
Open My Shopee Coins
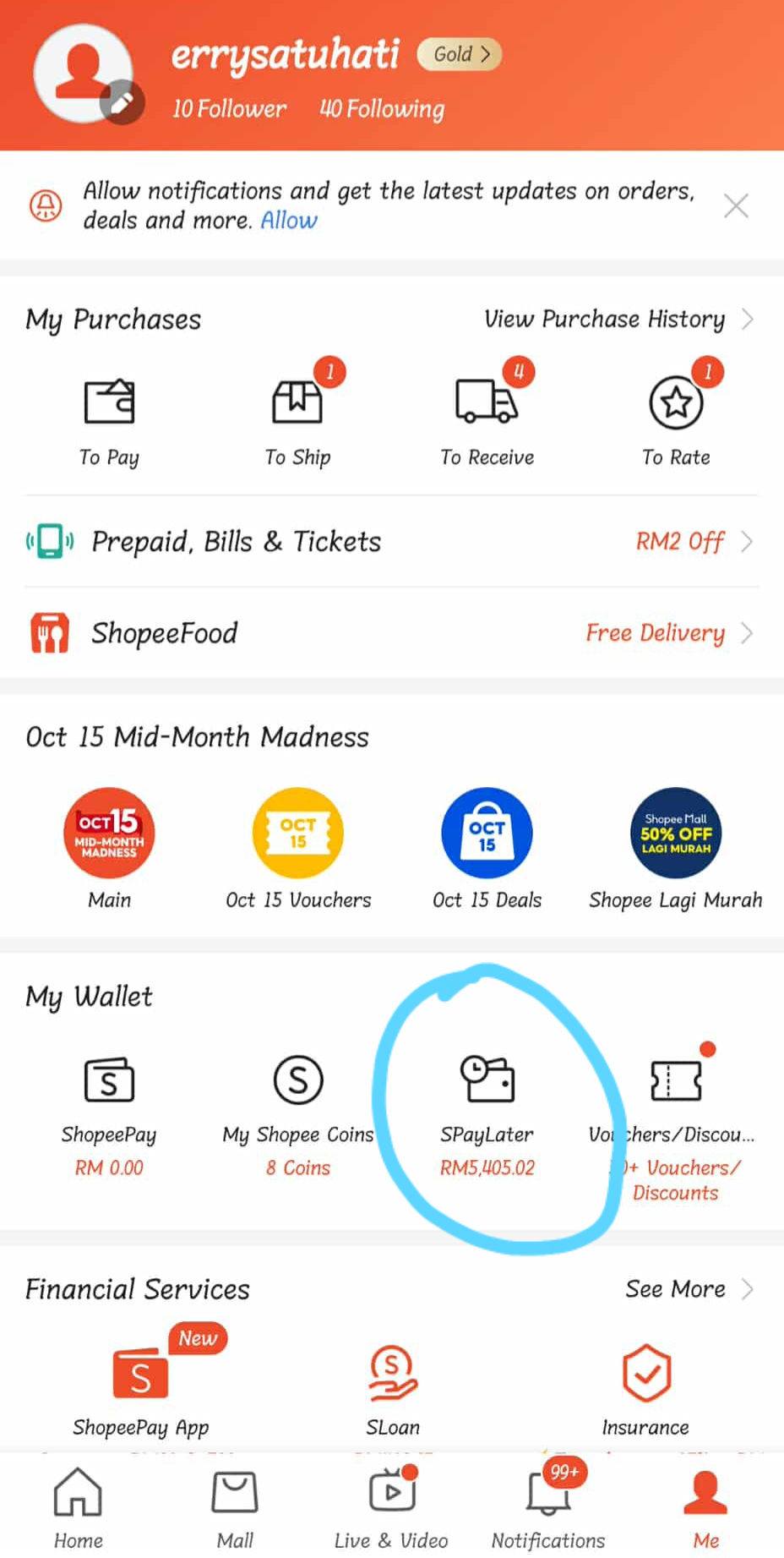[x=298, y=1117]
